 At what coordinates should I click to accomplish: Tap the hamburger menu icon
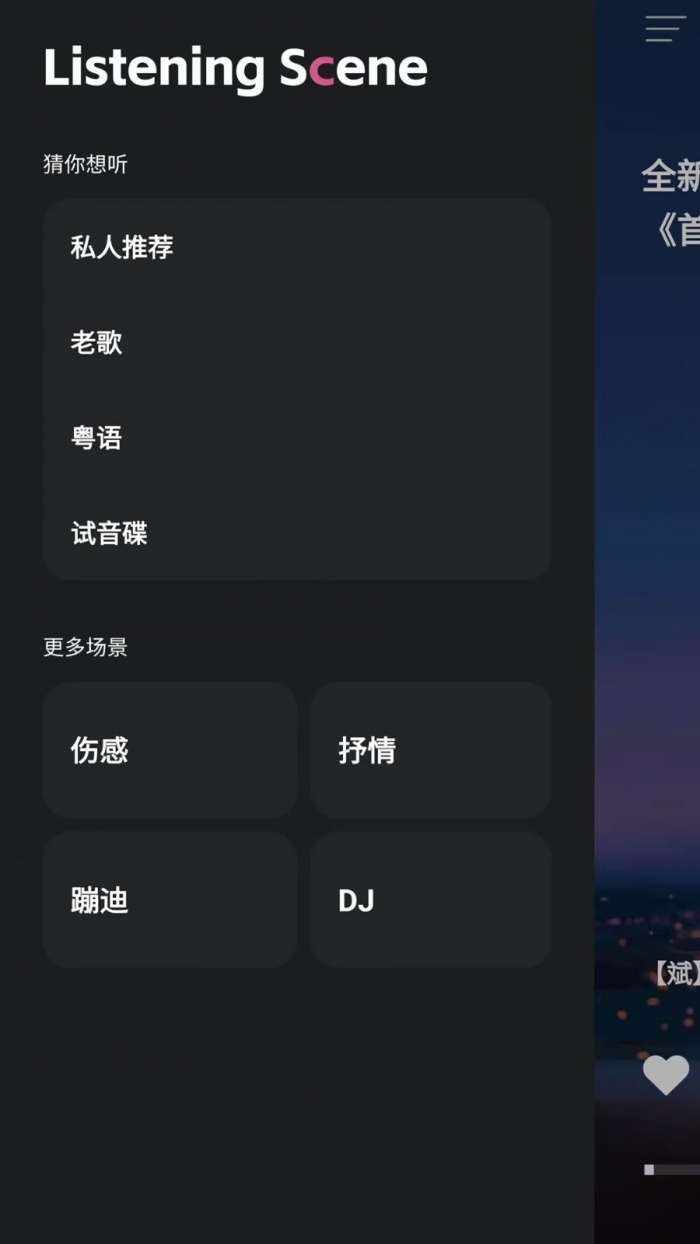(665, 29)
